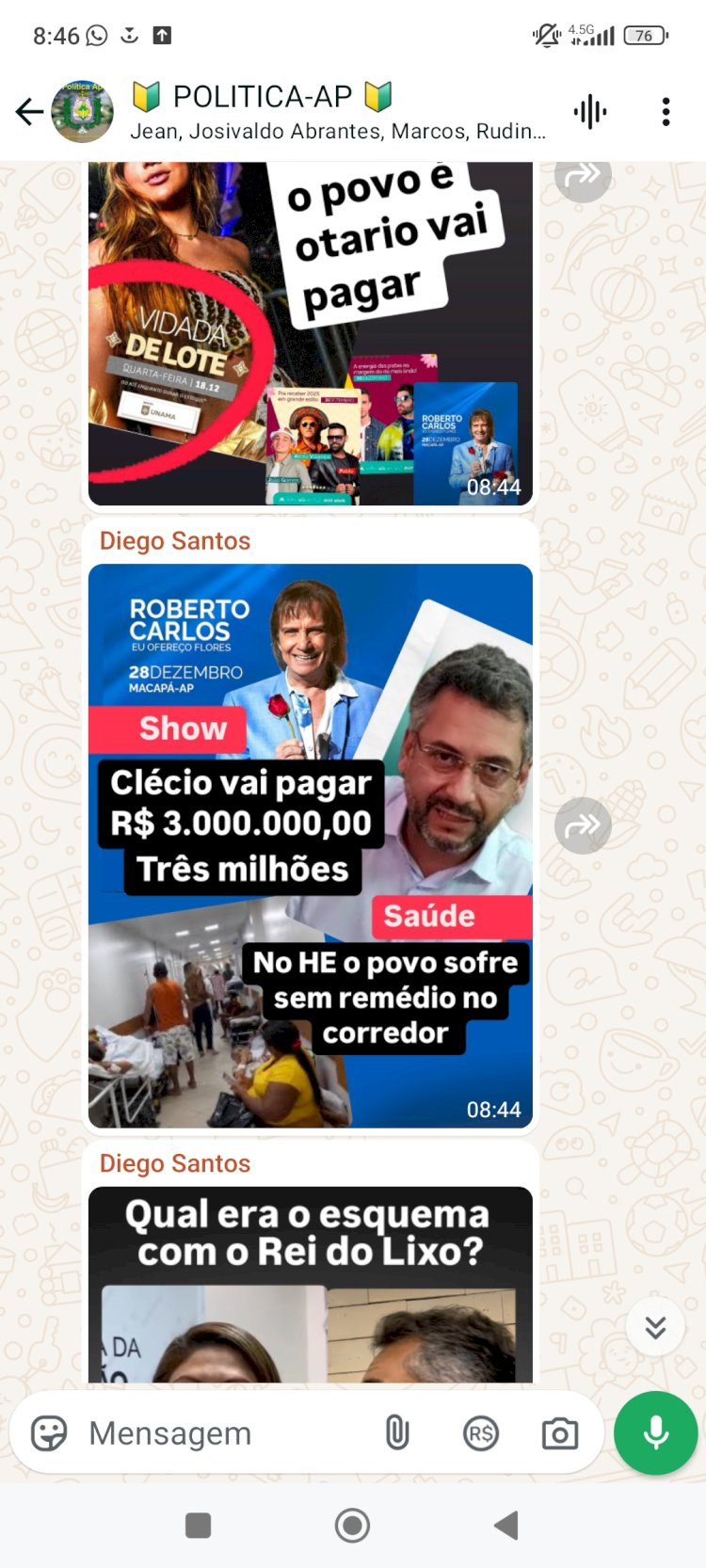Viewport: 706px width, 1568px height.
Task: Open the Rei do Lixo image
Action: click(310, 1285)
